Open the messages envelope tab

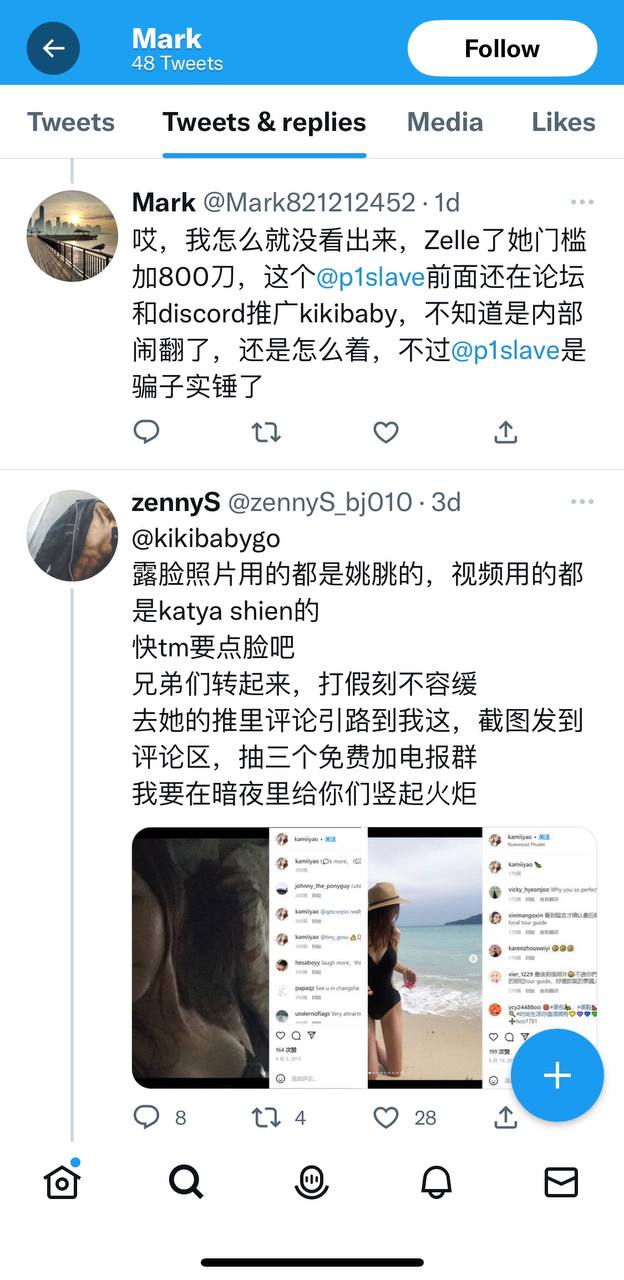[561, 1182]
